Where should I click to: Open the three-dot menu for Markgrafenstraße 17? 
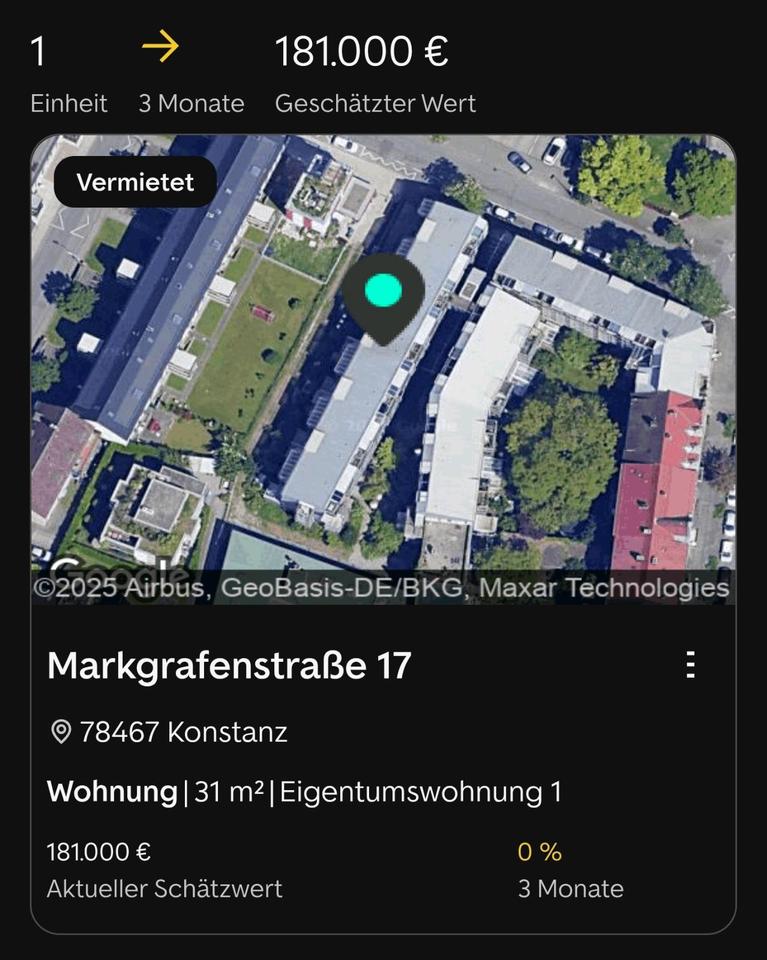[690, 665]
